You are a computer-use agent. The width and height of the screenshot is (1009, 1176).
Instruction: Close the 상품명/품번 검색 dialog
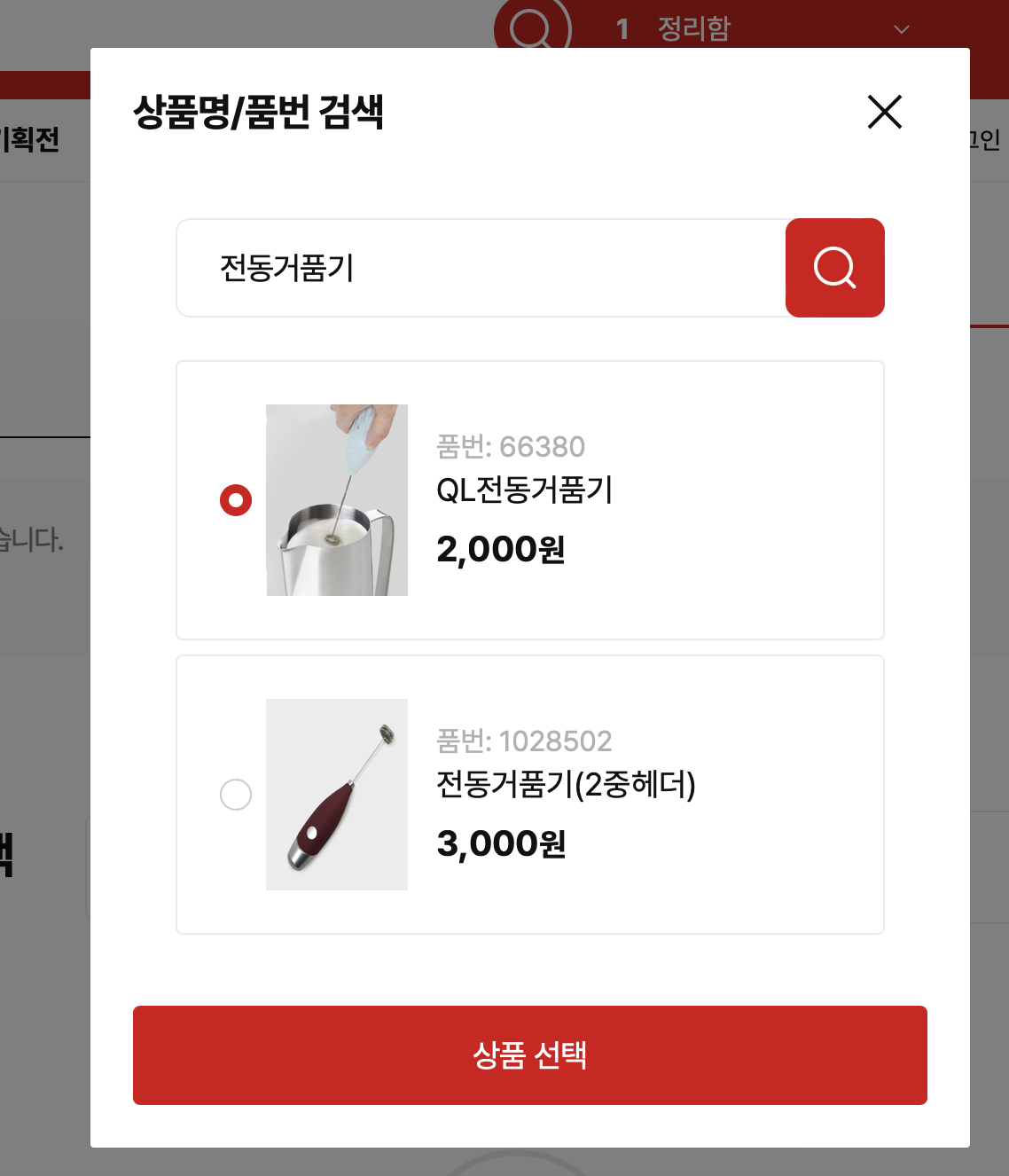pos(884,113)
